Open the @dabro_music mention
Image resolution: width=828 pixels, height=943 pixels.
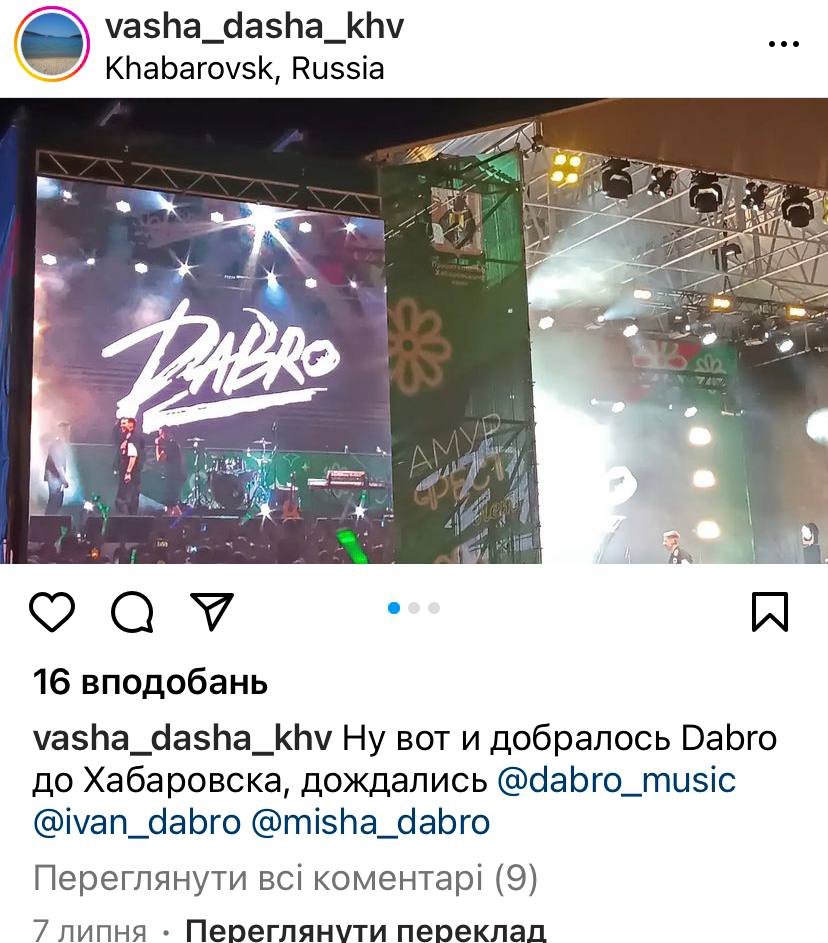coord(616,780)
